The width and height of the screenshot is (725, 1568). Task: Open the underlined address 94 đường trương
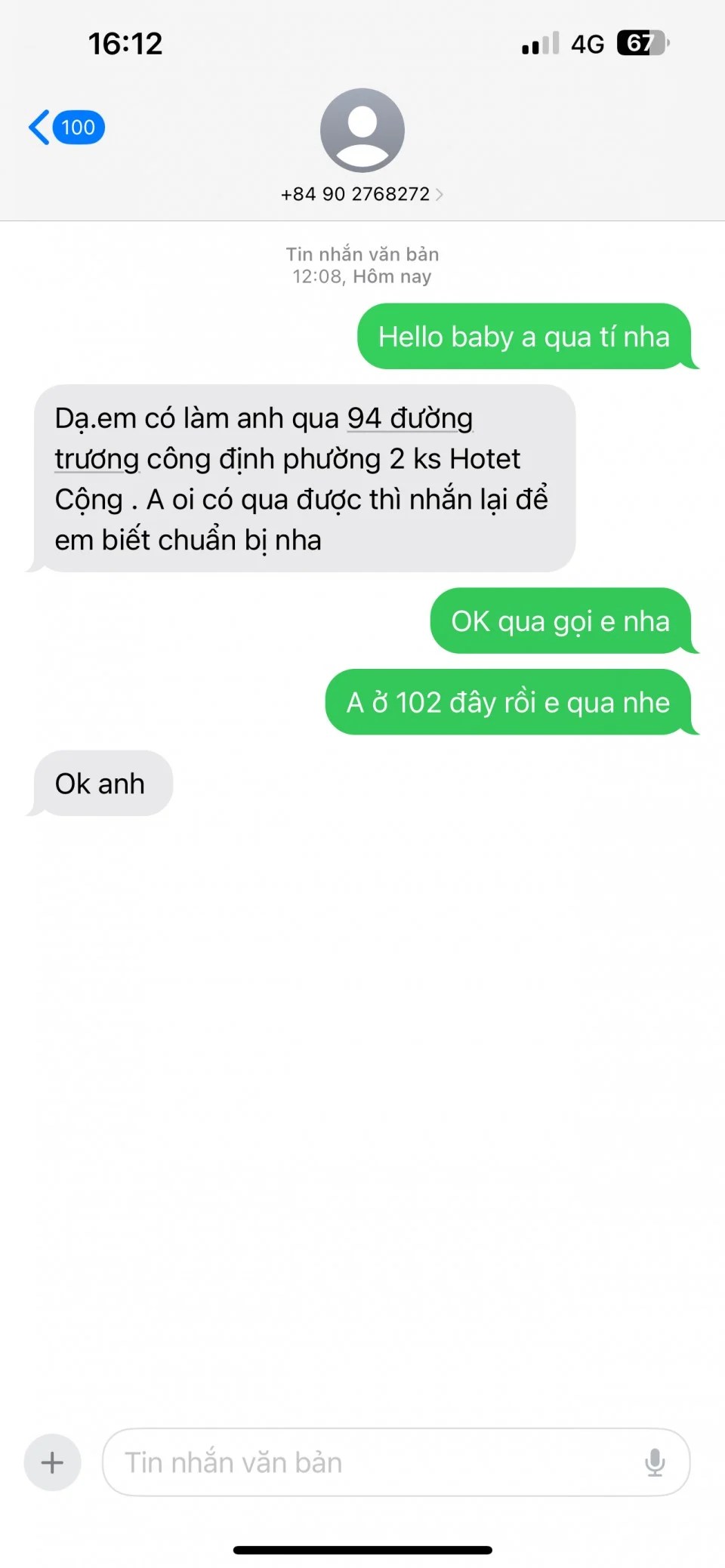click(410, 419)
